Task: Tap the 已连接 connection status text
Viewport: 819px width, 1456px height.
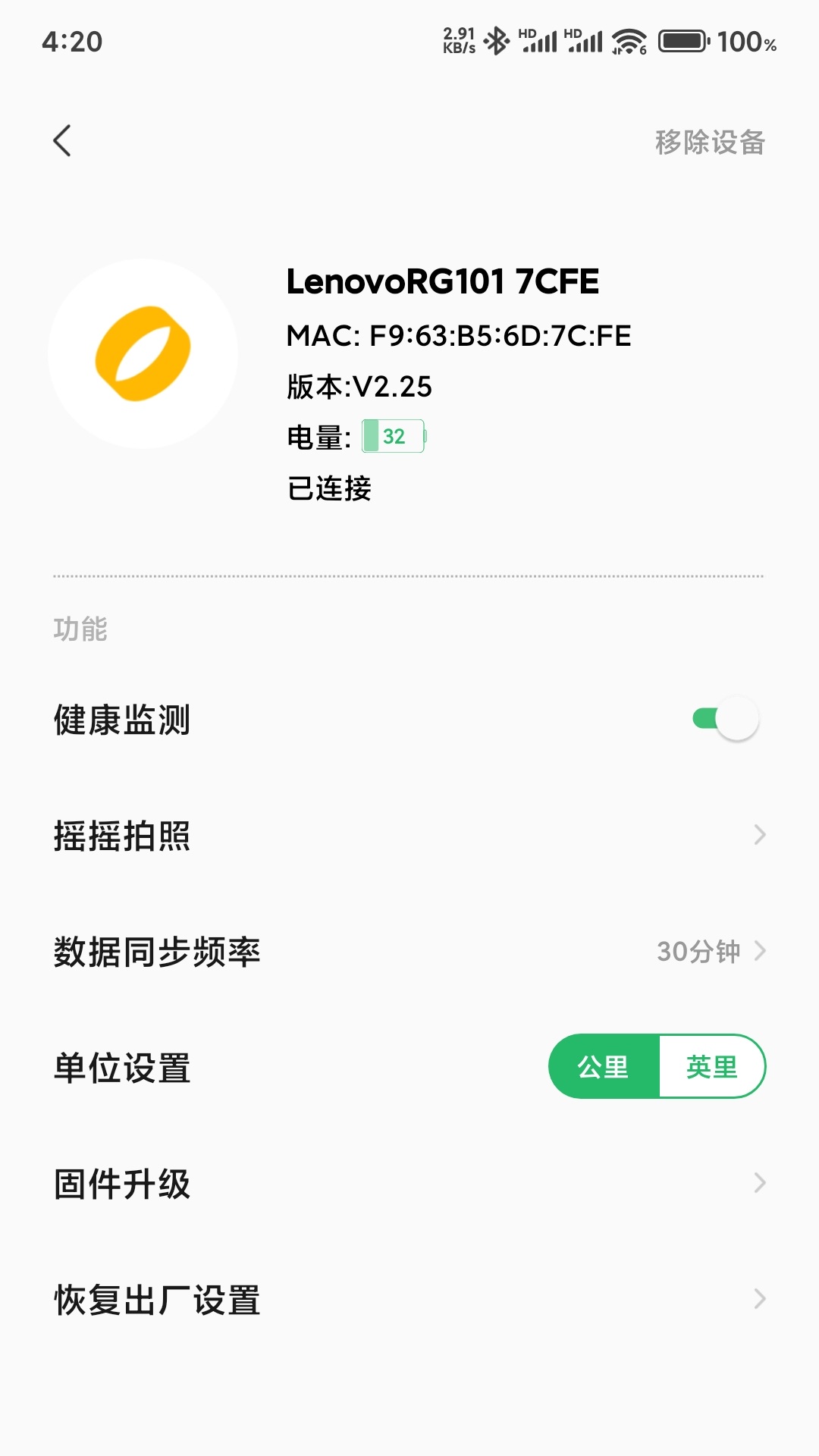Action: click(330, 489)
